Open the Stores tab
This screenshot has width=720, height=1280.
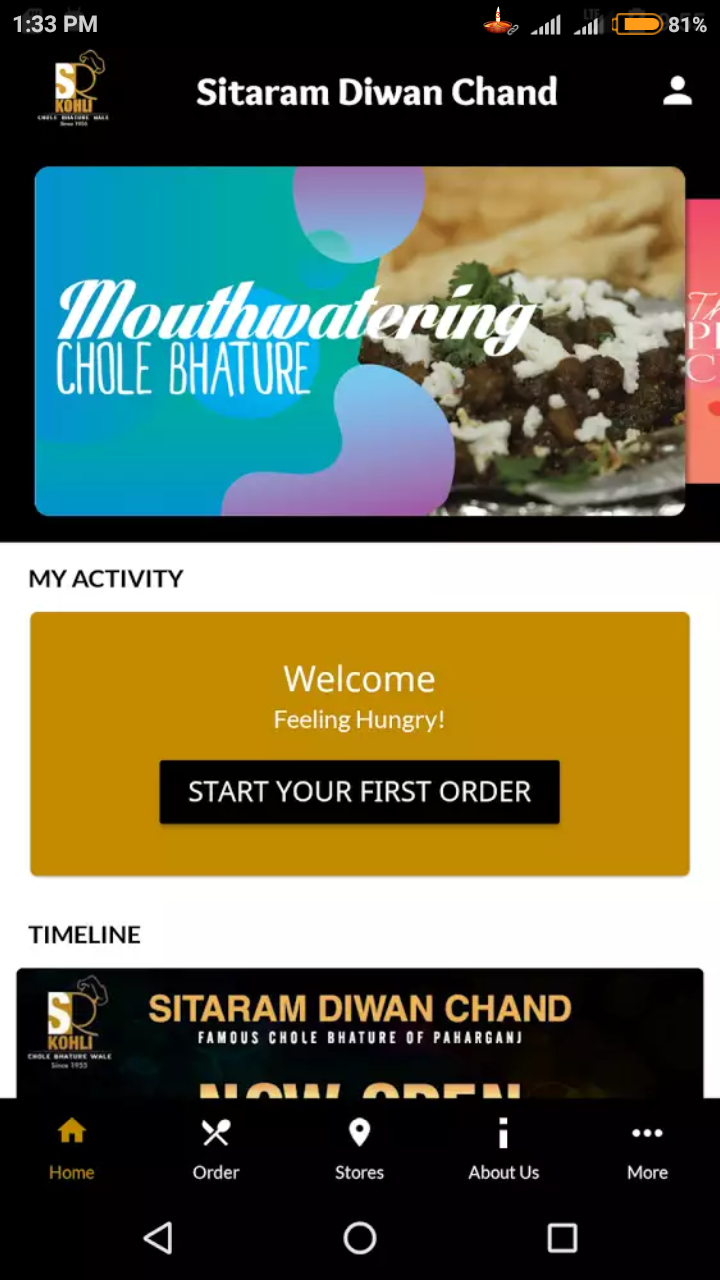tap(359, 1149)
